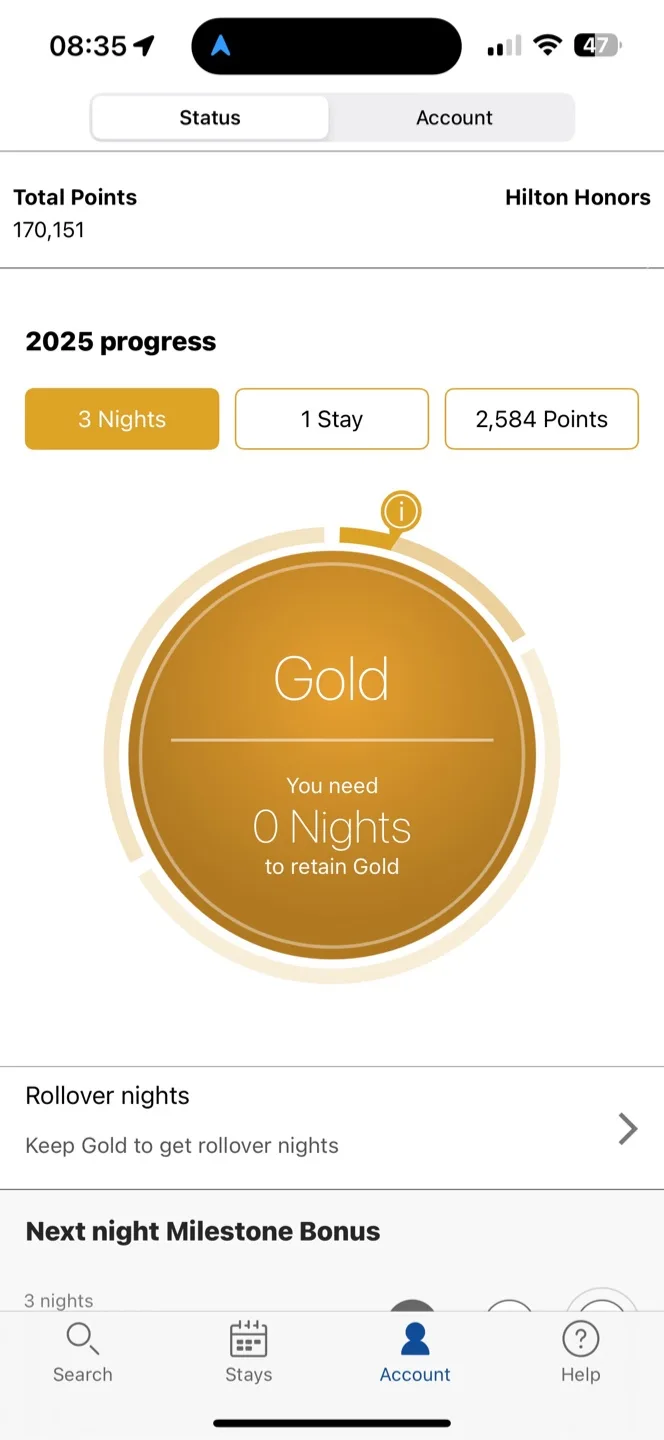Viewport: 664px width, 1440px height.
Task: Open the Help tab
Action: coord(580,1352)
